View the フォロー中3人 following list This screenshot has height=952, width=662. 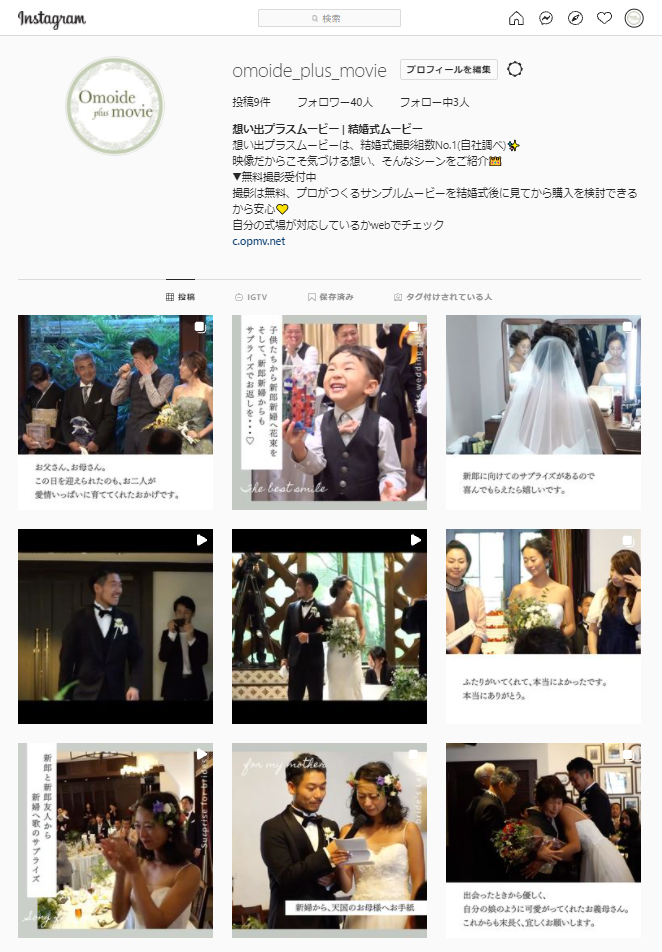tap(434, 102)
